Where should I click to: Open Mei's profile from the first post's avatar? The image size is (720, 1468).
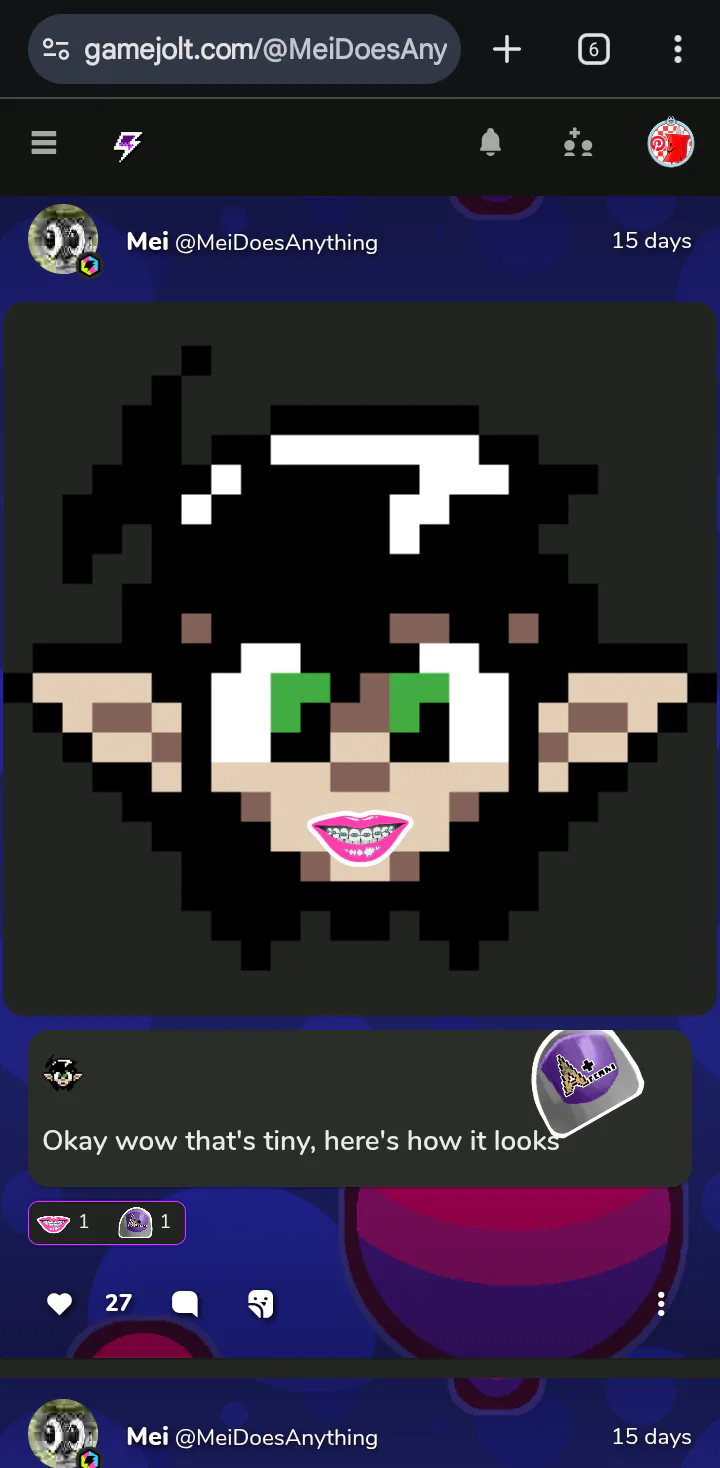[63, 240]
